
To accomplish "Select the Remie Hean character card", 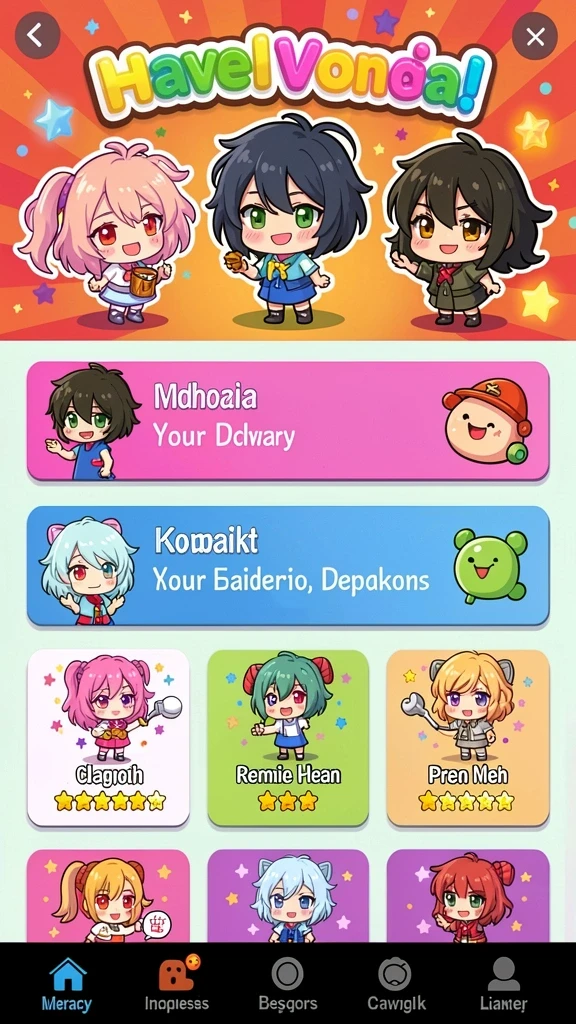I will pos(288,737).
